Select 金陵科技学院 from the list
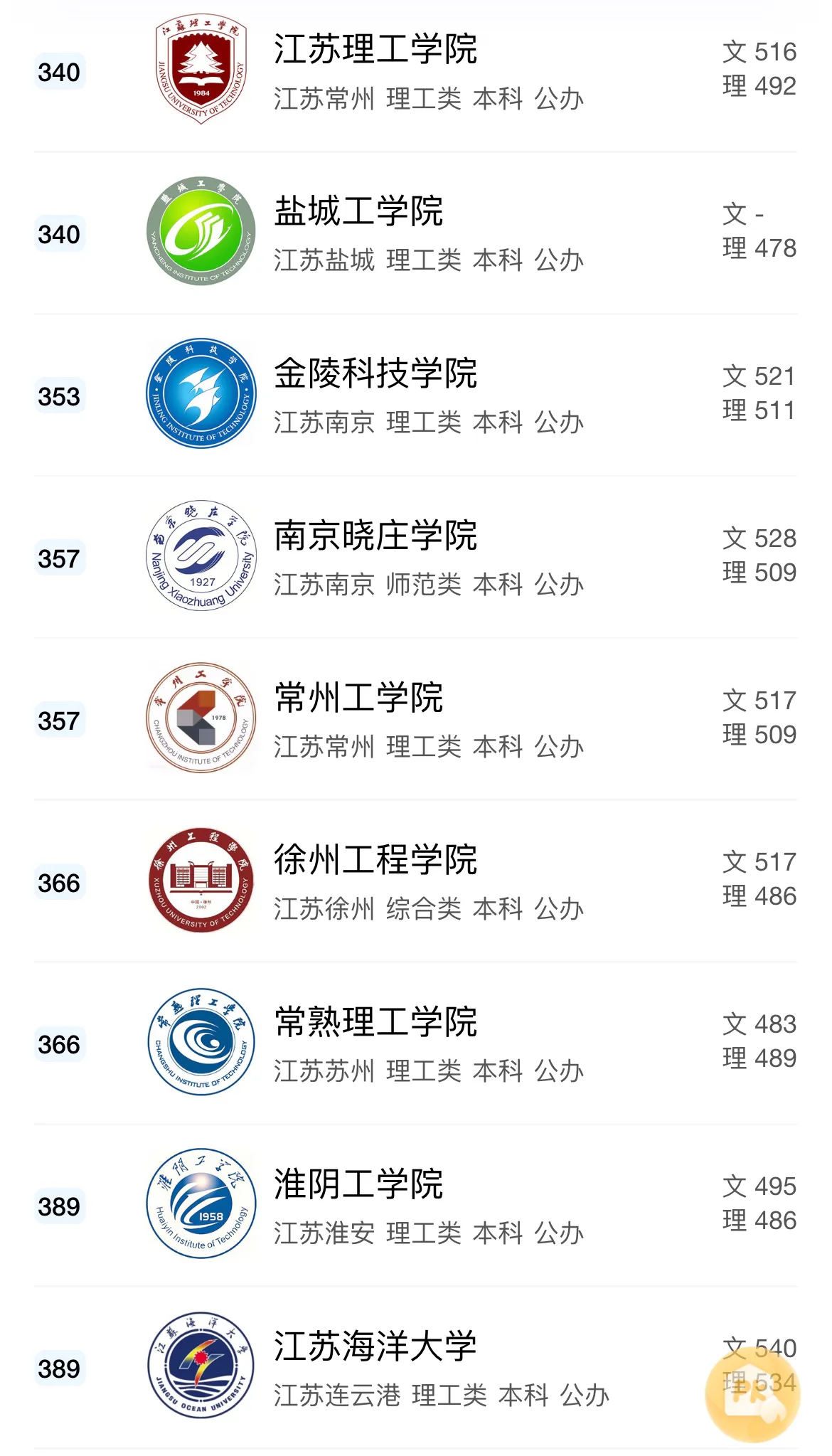This screenshot has height=1456, width=832. [x=375, y=374]
